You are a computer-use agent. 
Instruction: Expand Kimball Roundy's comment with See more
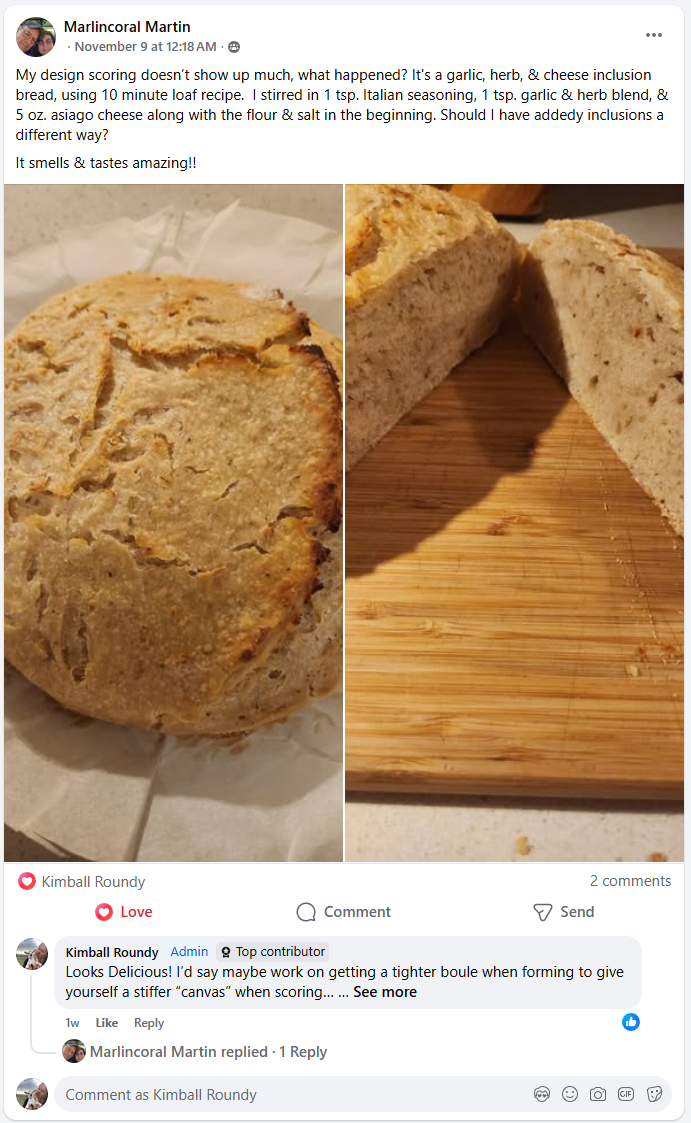385,992
